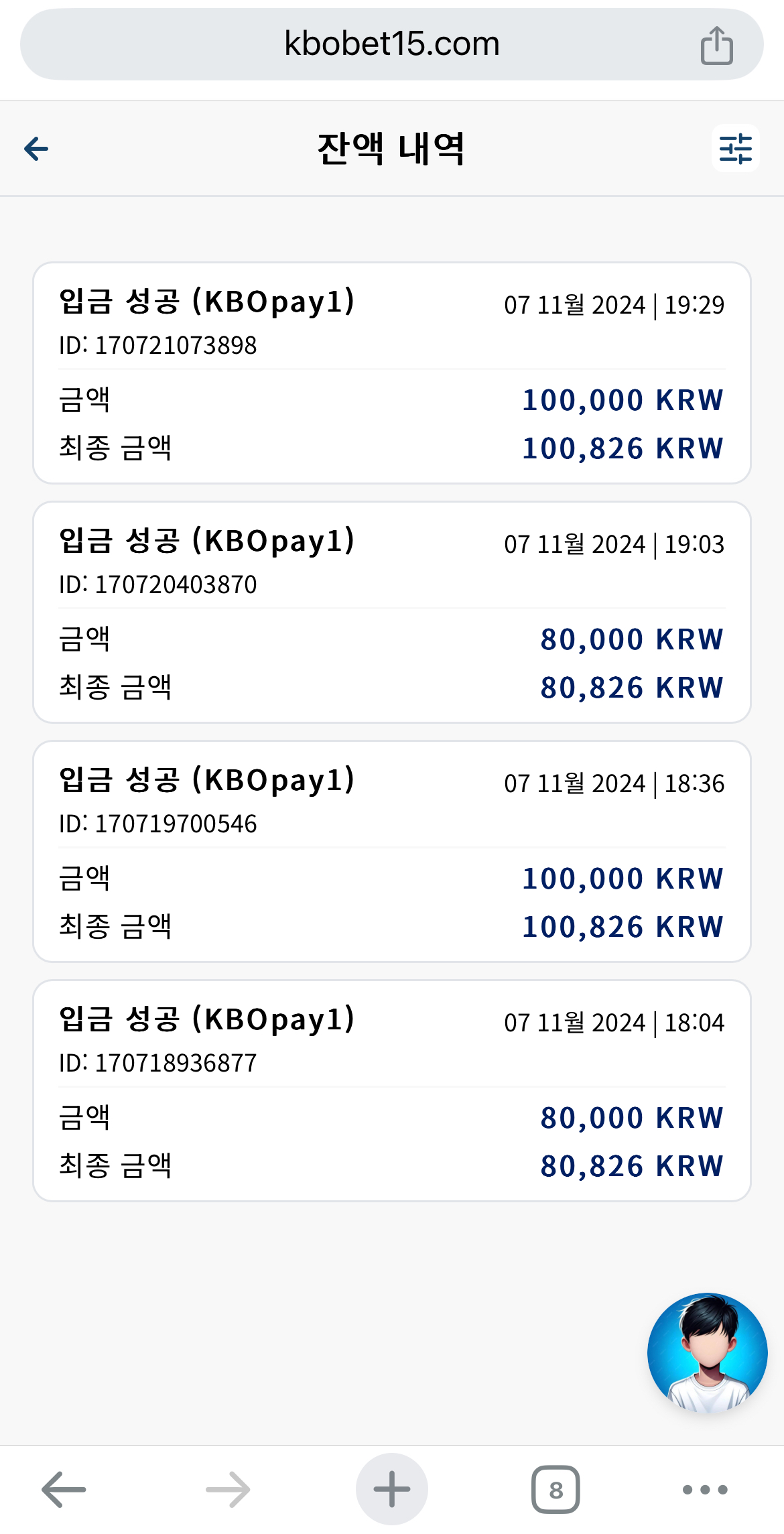Open the deposit card with ID 170721073898

click(x=392, y=373)
